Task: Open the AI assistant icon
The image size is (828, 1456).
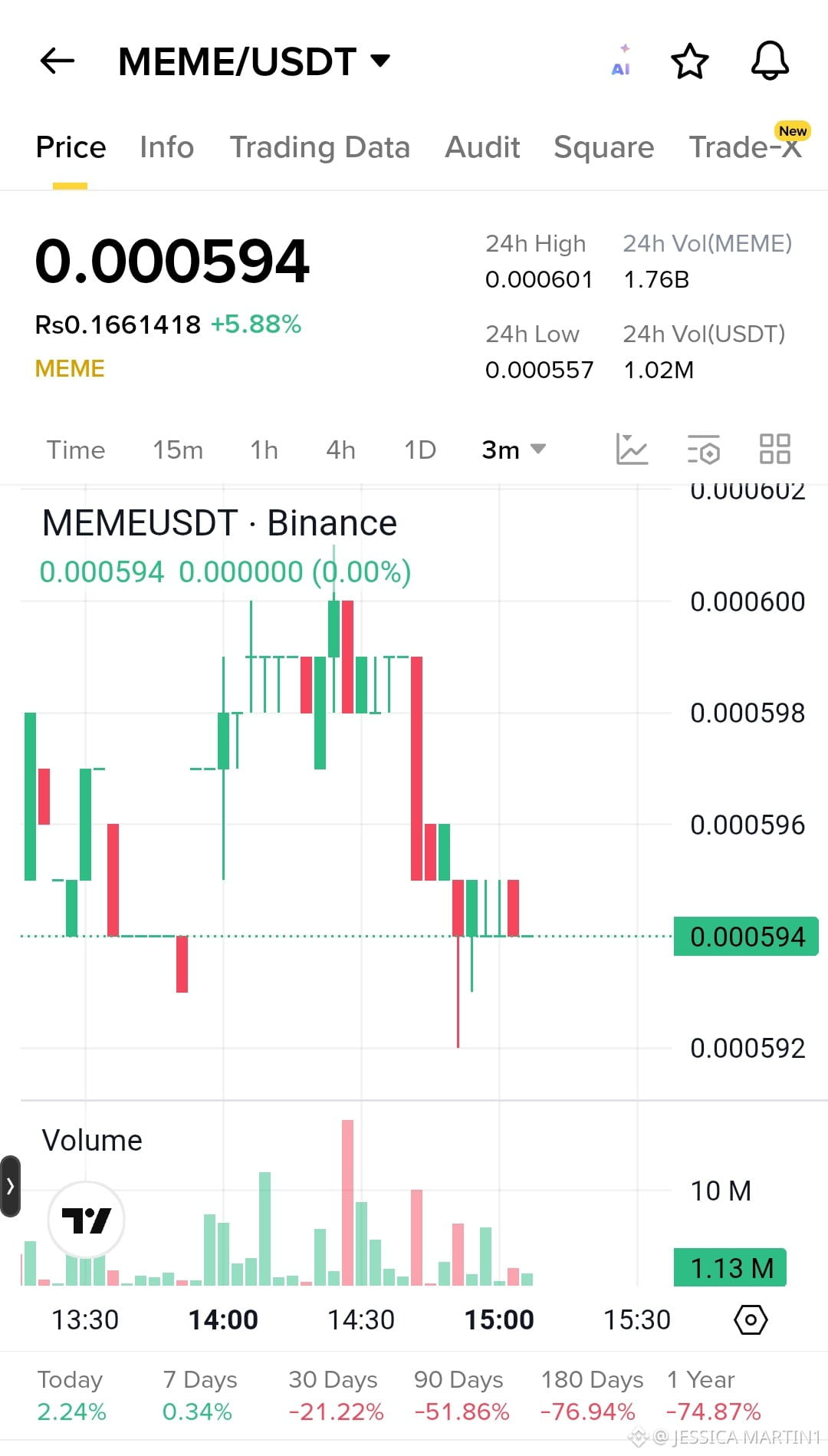Action: pyautogui.click(x=621, y=61)
